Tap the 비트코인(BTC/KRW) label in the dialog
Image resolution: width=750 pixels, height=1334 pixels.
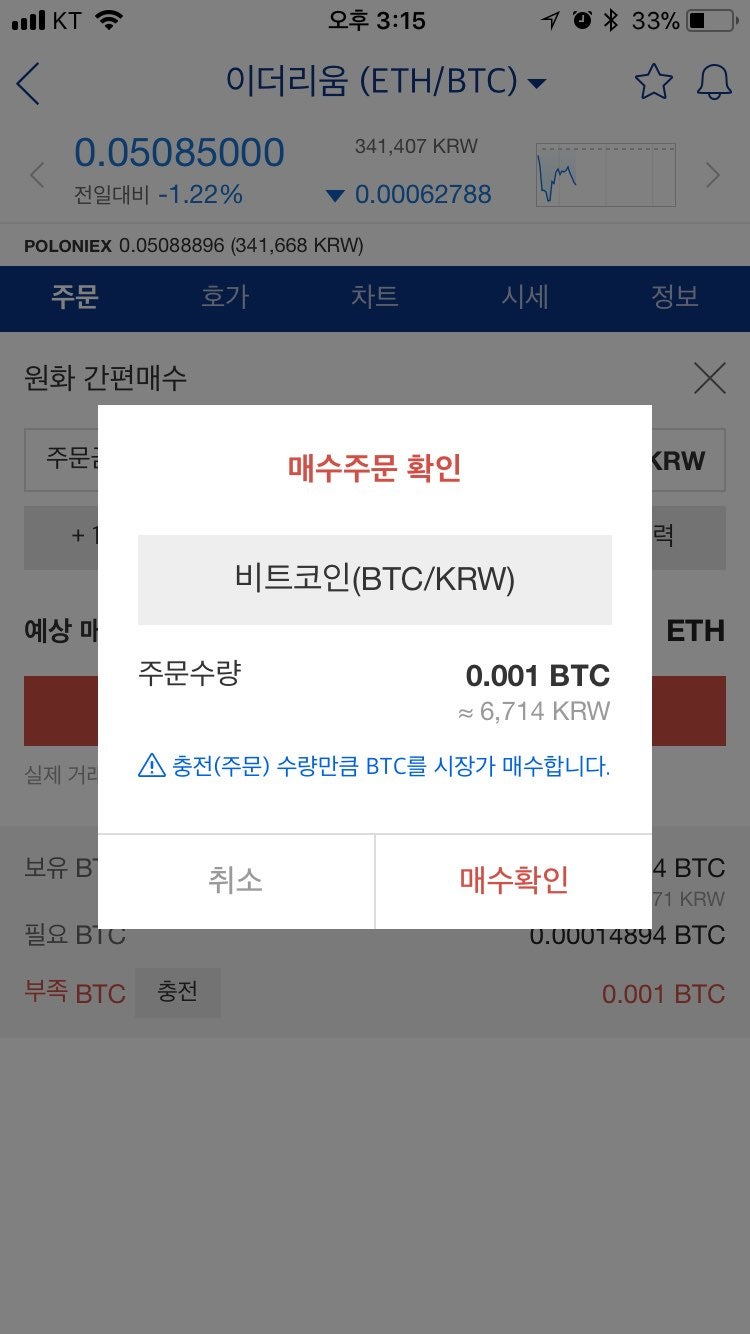375,579
